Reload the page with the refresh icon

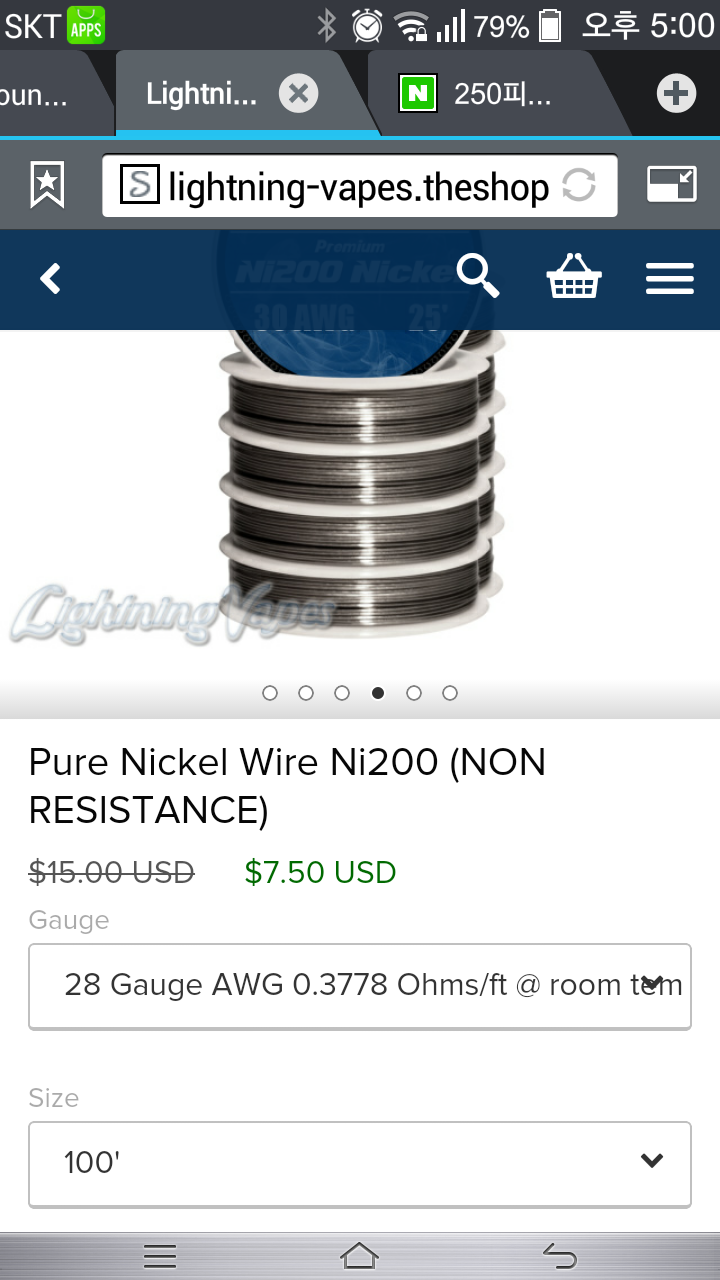tap(579, 185)
